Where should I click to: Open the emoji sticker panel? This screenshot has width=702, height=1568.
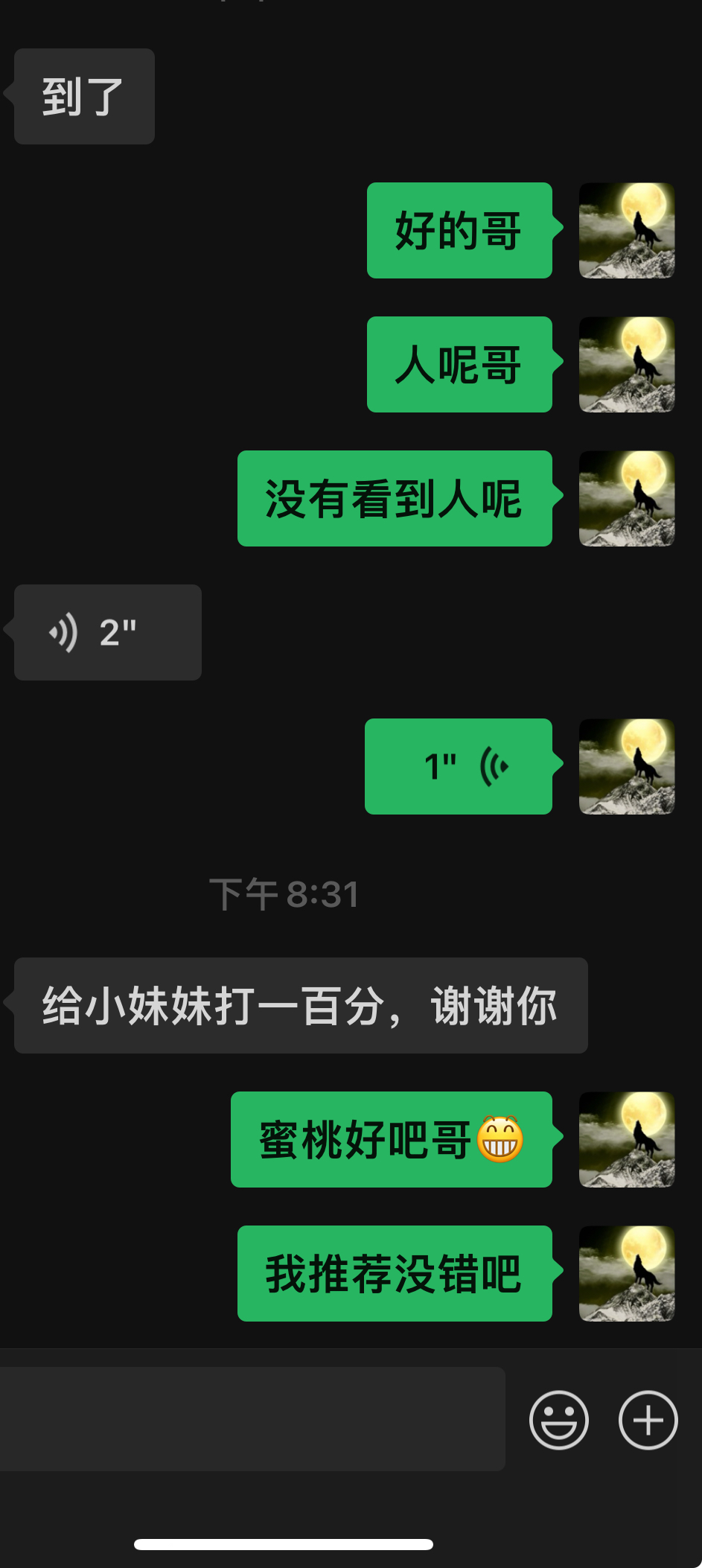point(558,1420)
